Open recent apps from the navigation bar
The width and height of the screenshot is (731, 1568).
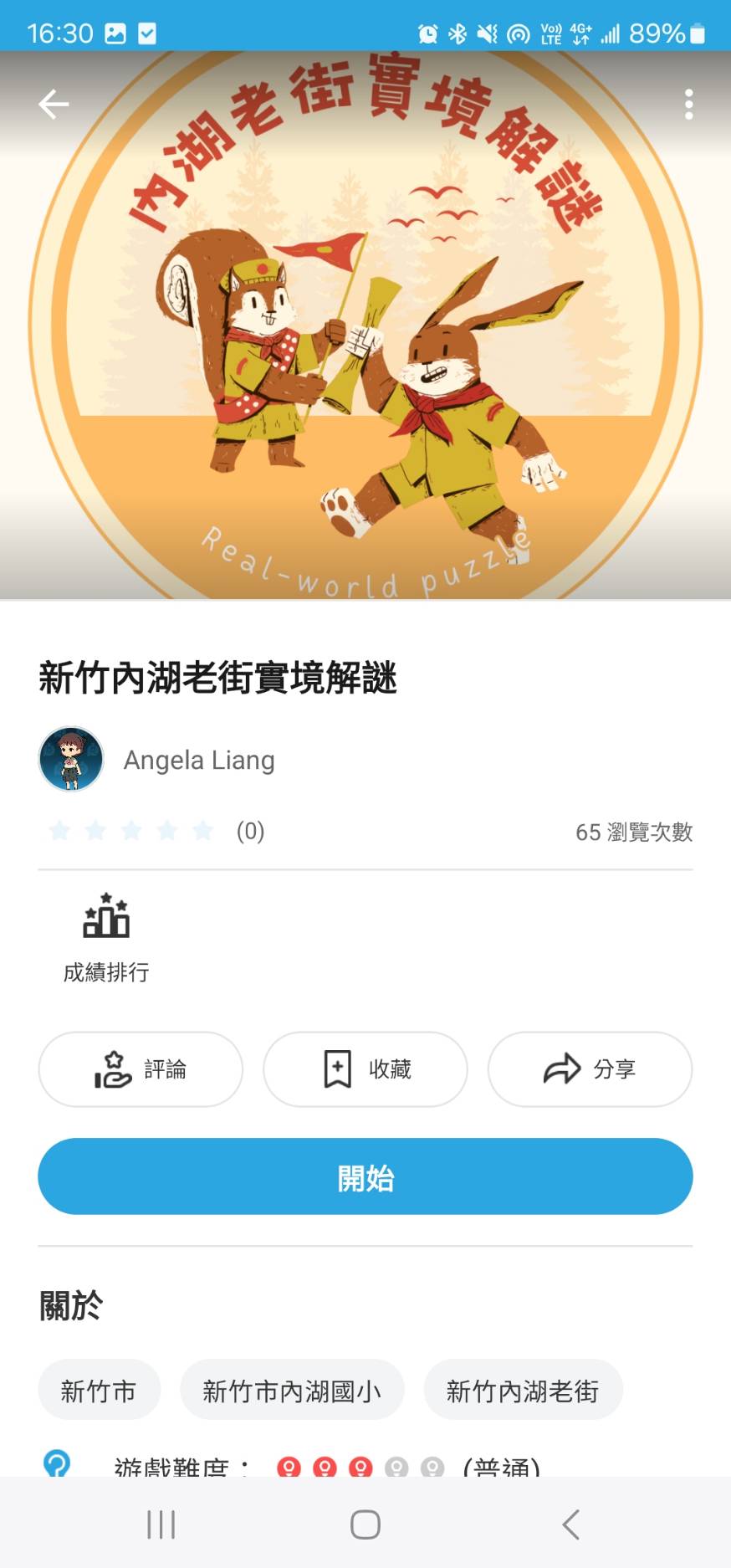[x=161, y=1524]
